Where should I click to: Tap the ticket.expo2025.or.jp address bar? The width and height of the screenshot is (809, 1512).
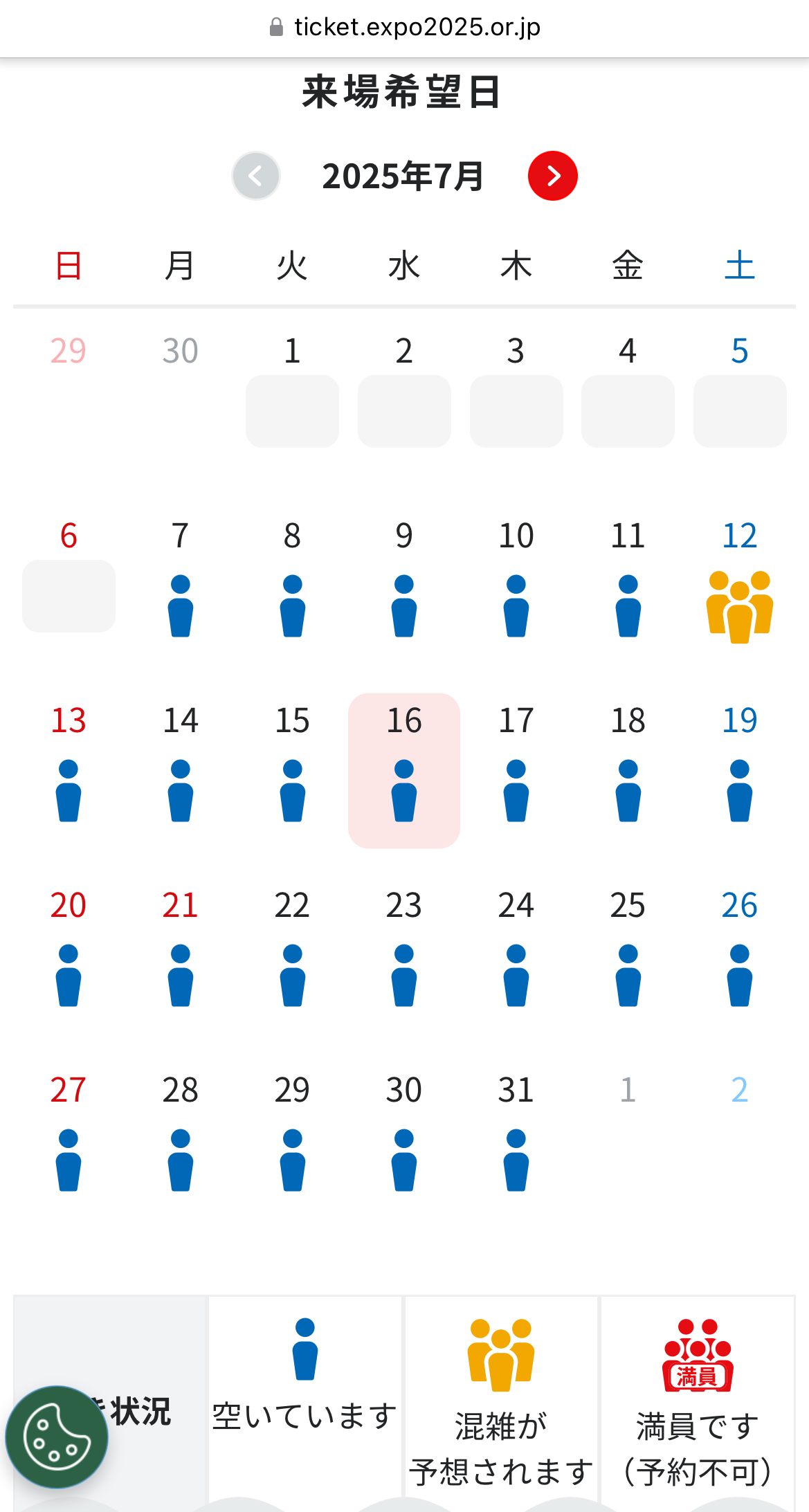tap(404, 27)
